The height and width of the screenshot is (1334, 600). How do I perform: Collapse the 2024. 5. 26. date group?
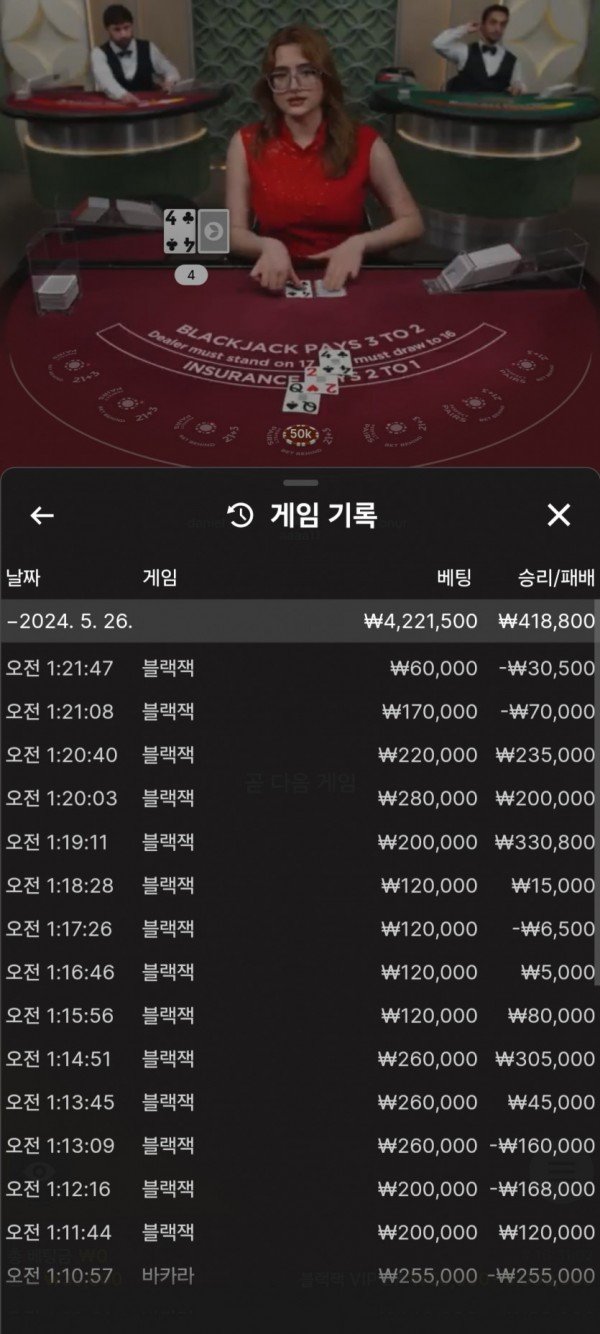(x=70, y=621)
